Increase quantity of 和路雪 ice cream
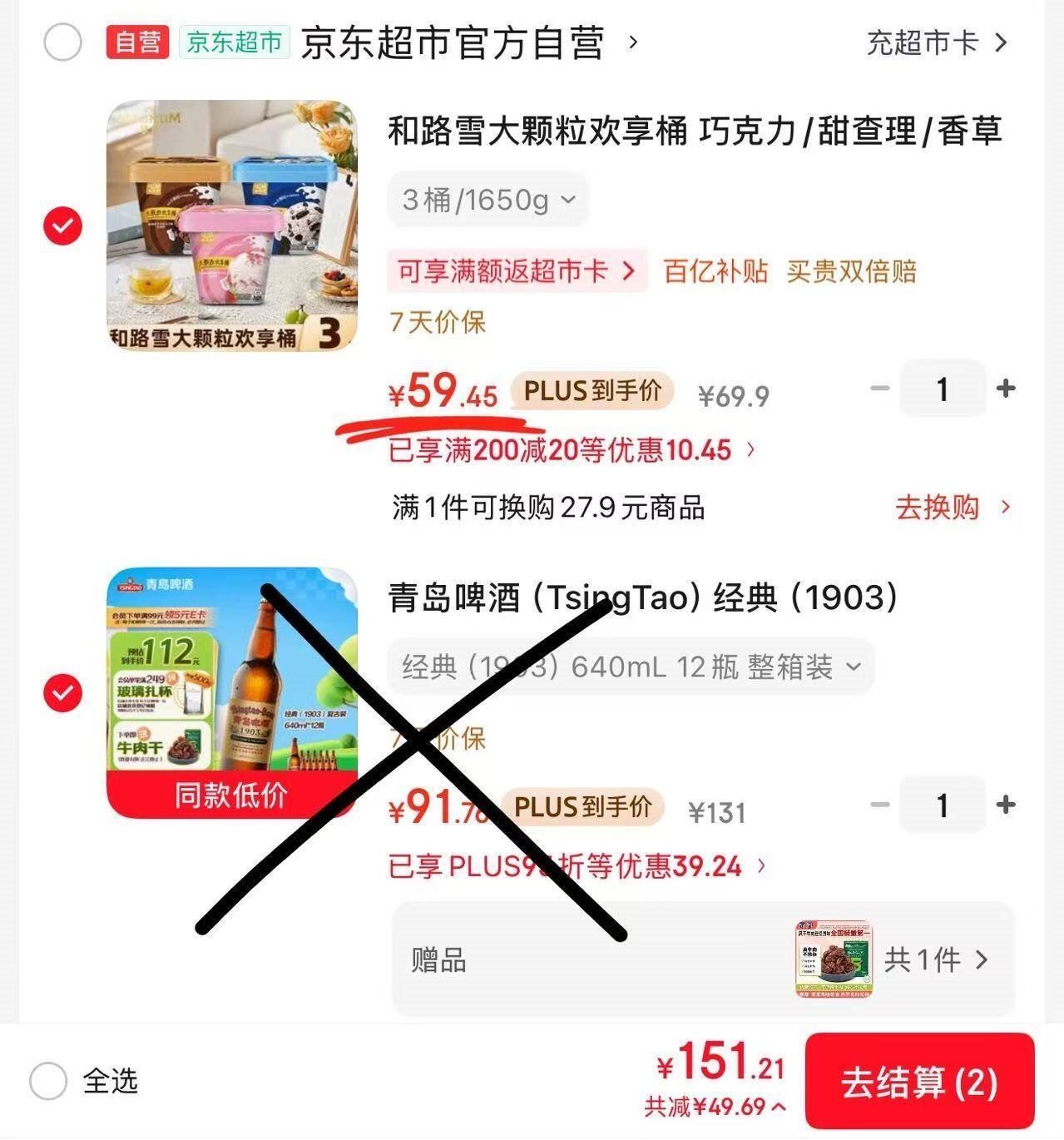 coord(1005,389)
